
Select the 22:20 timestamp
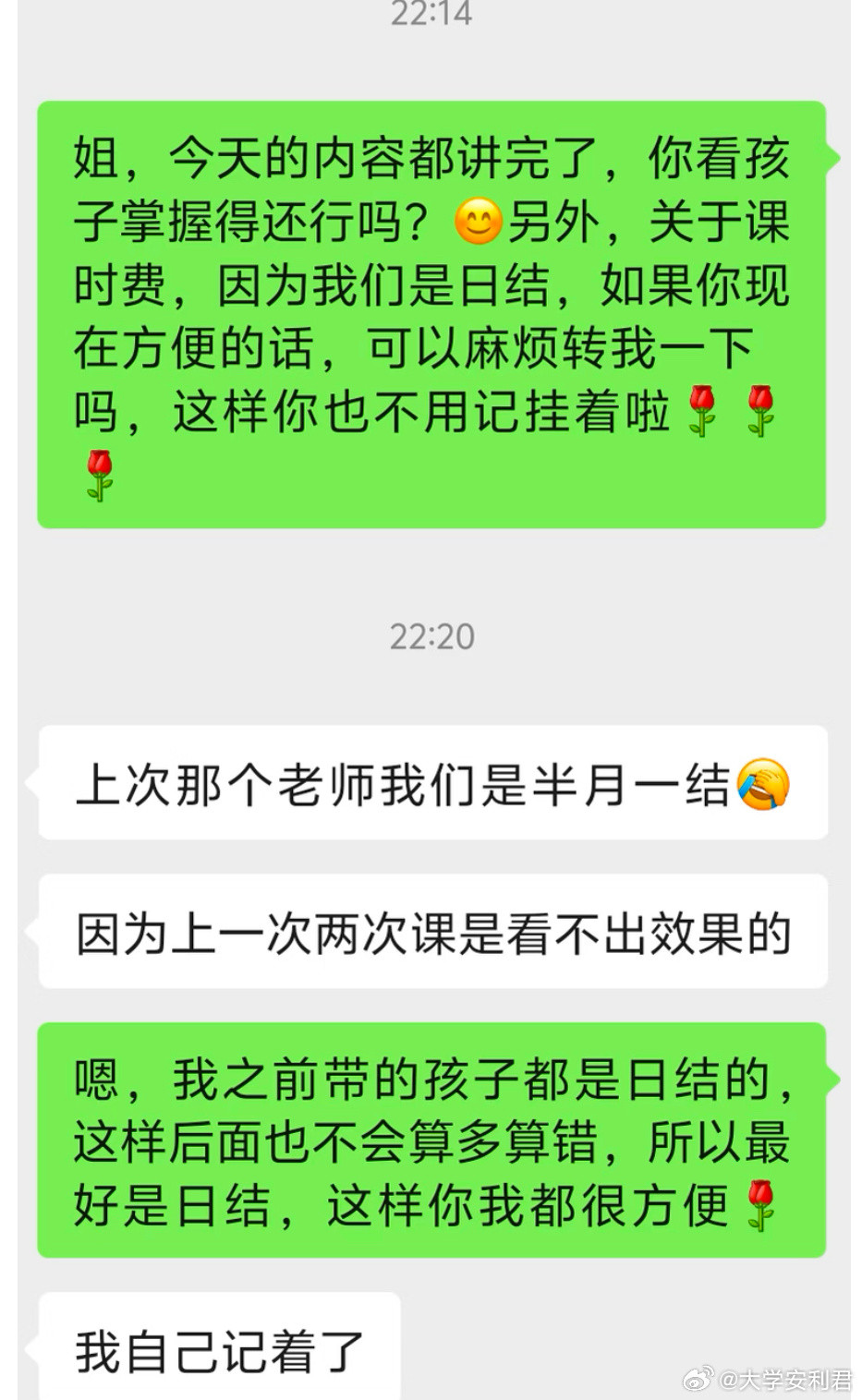431,635
